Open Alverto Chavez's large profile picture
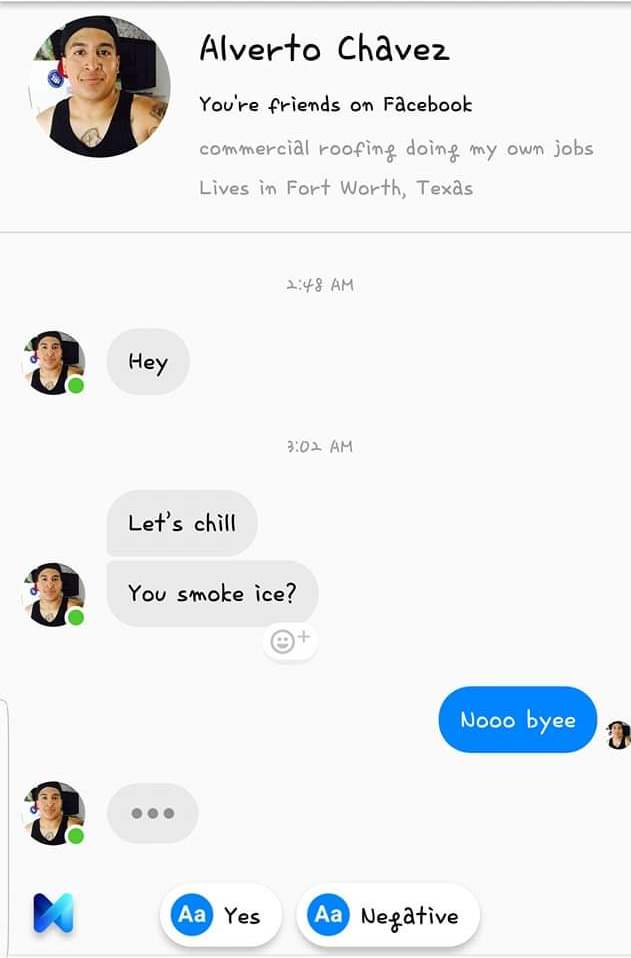The image size is (631, 958). tap(99, 87)
